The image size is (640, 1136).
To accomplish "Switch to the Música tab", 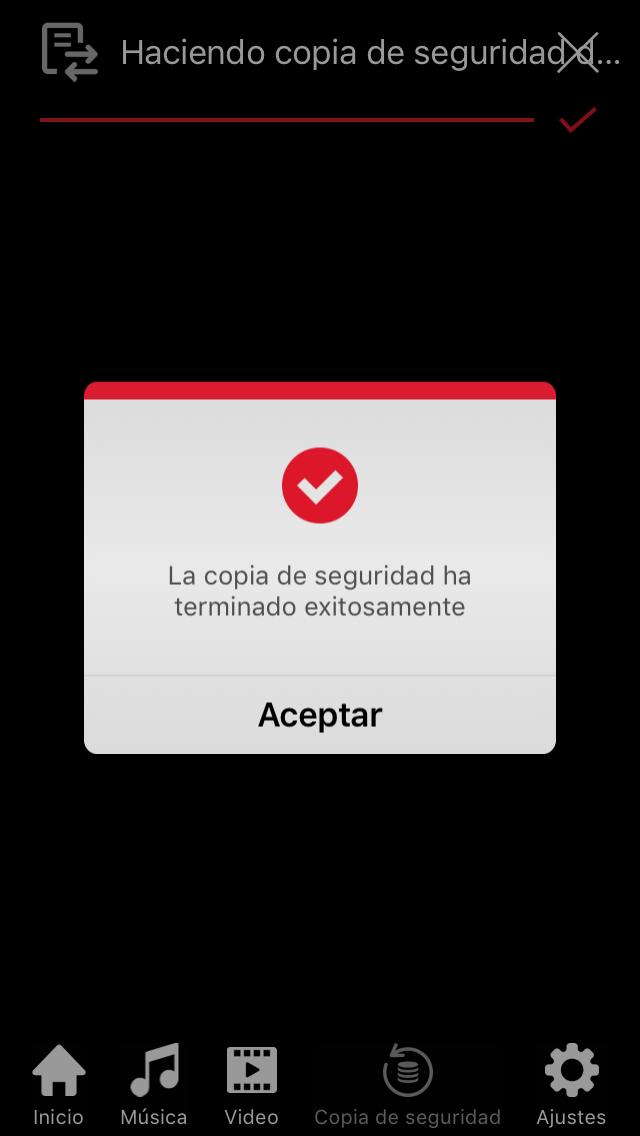I will point(154,1084).
